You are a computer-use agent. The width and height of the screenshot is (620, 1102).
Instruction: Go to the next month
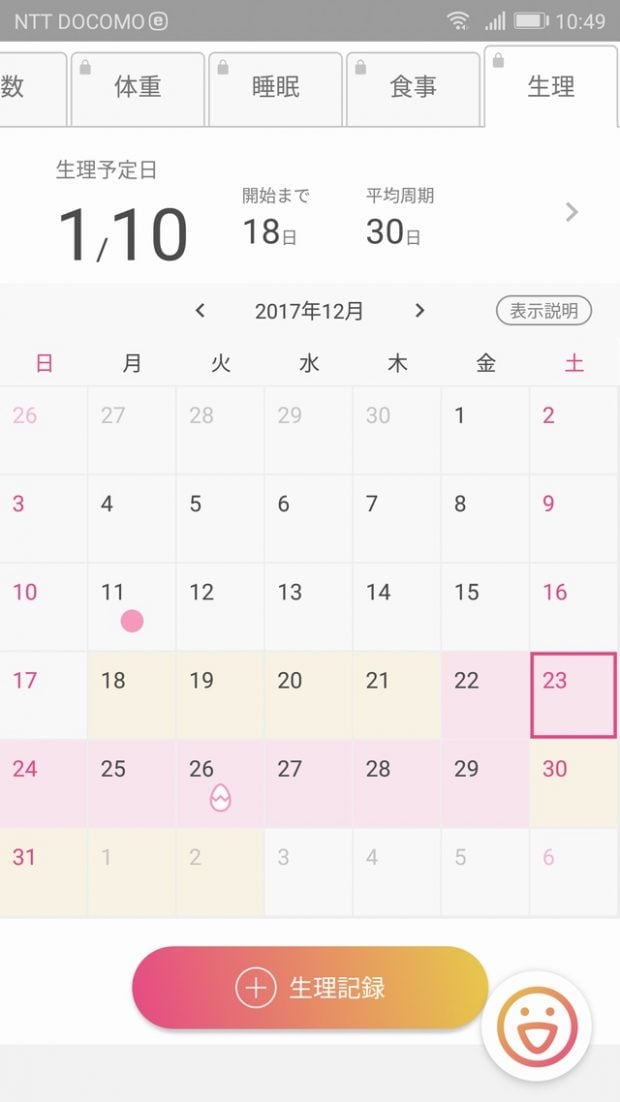pyautogui.click(x=420, y=311)
